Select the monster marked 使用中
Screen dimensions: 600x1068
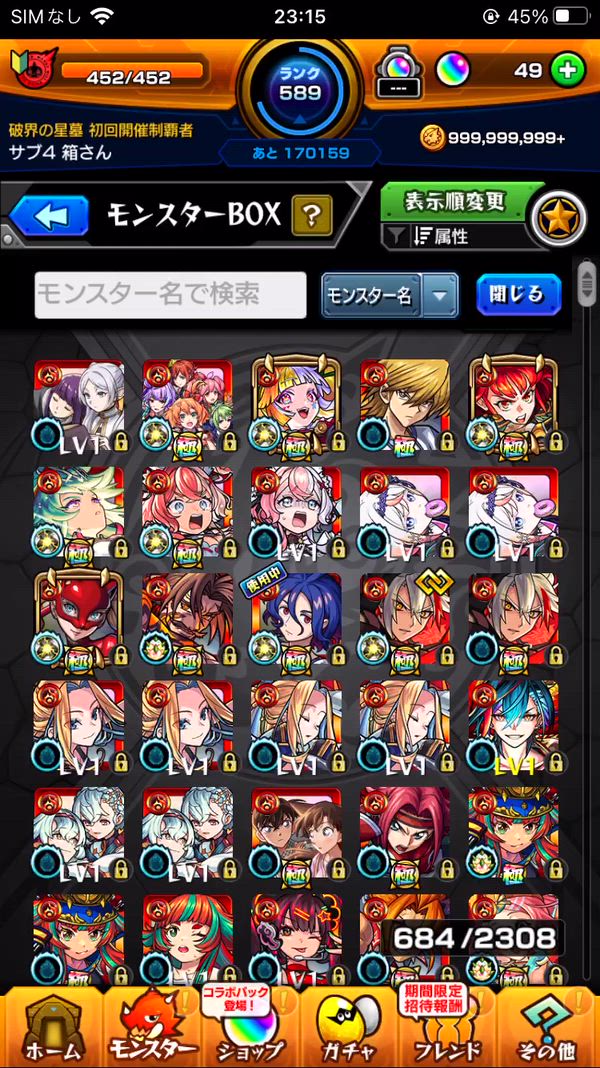(x=296, y=618)
